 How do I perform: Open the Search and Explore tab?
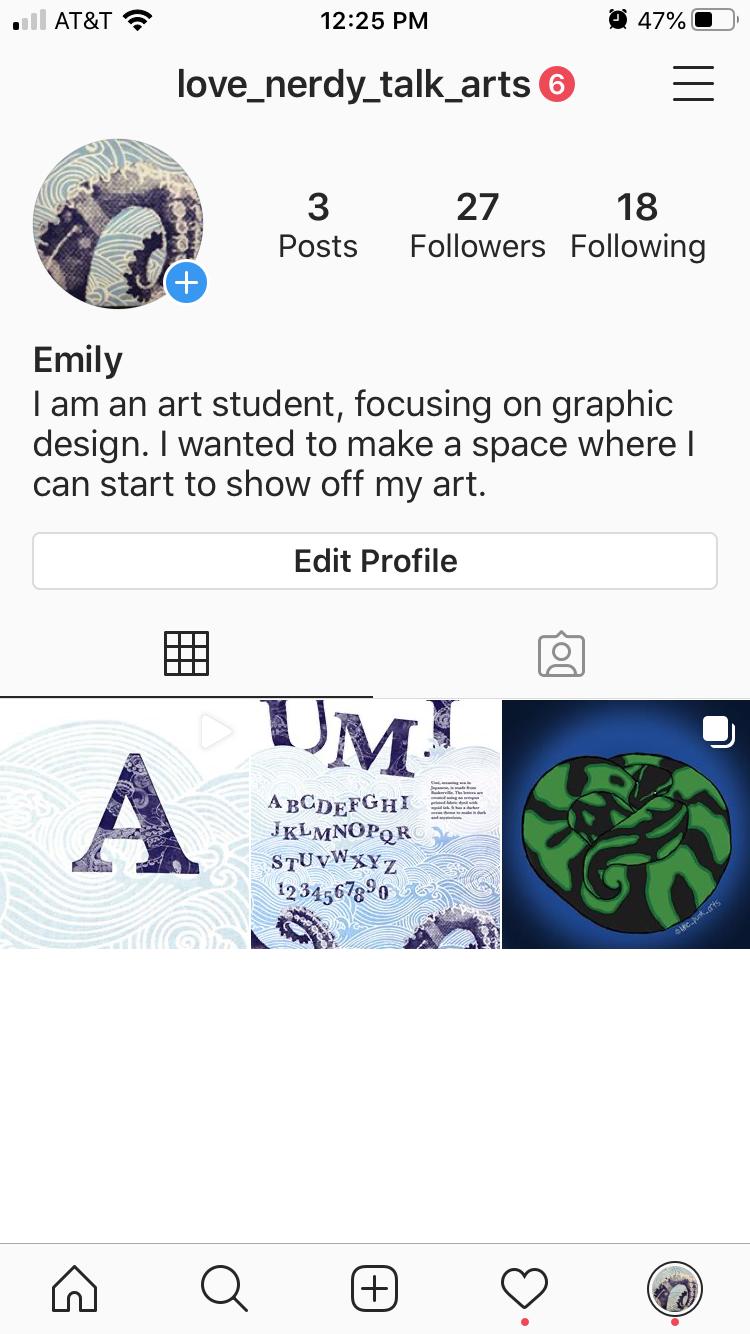[224, 1288]
